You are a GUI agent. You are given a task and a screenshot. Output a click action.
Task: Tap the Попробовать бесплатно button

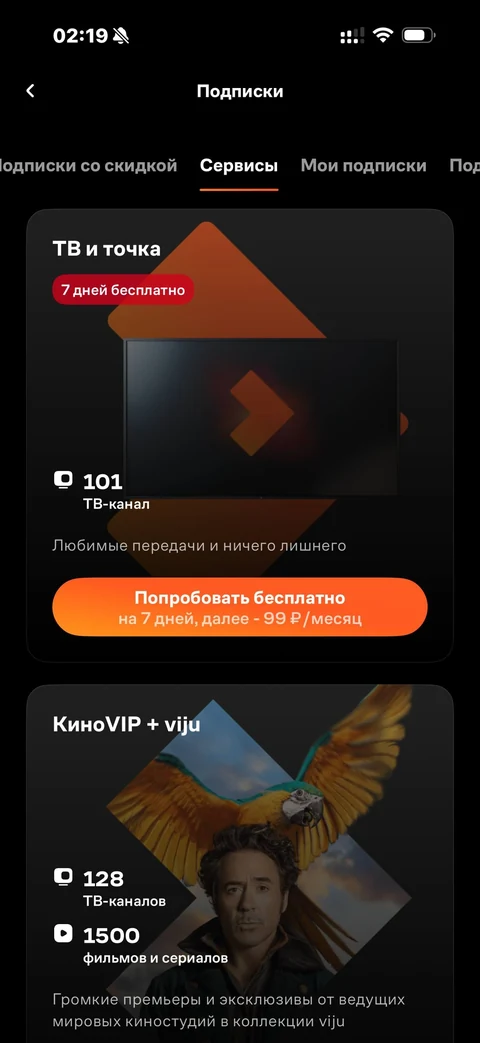tap(240, 607)
